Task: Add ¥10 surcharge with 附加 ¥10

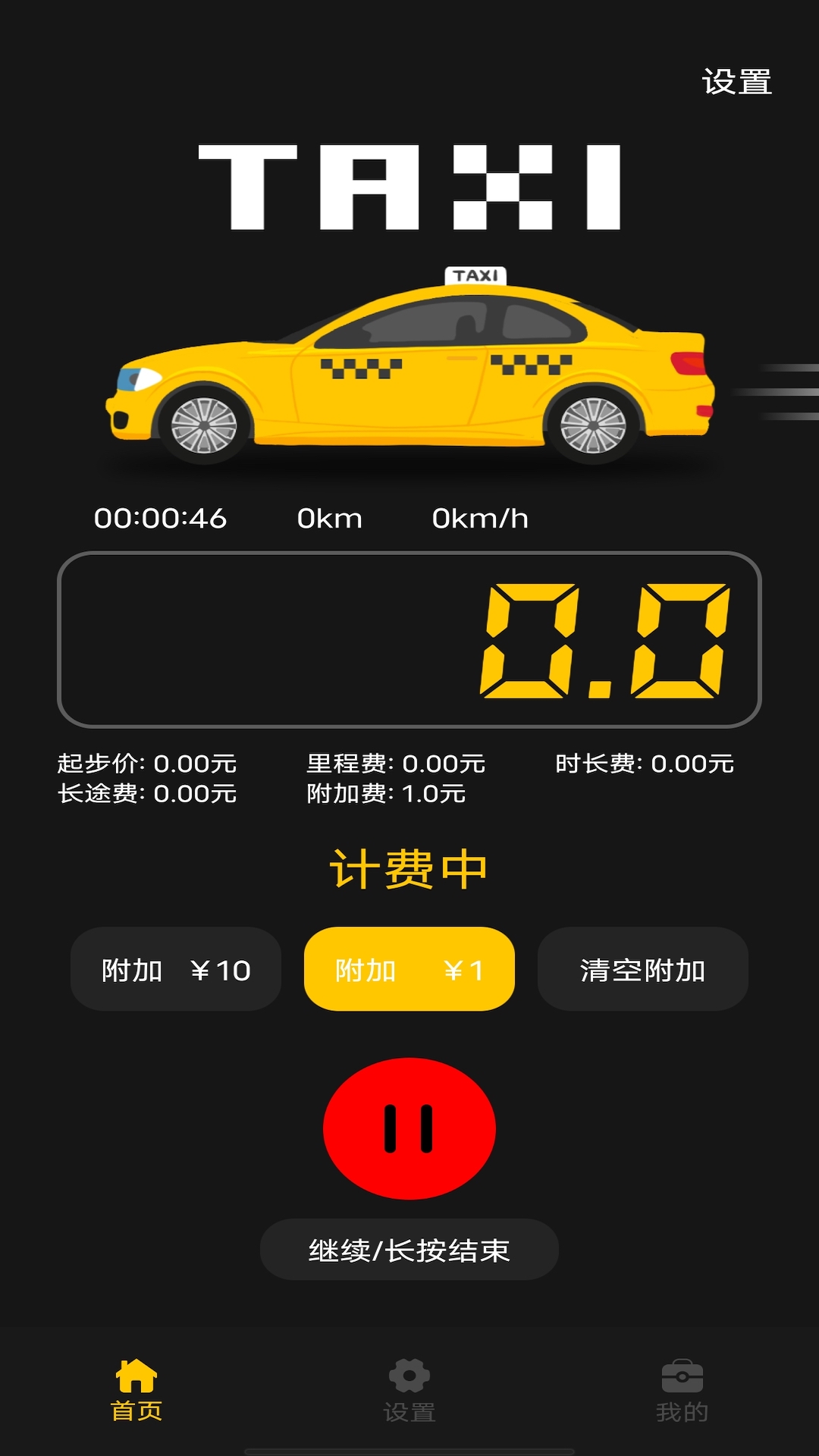Action: tap(176, 969)
